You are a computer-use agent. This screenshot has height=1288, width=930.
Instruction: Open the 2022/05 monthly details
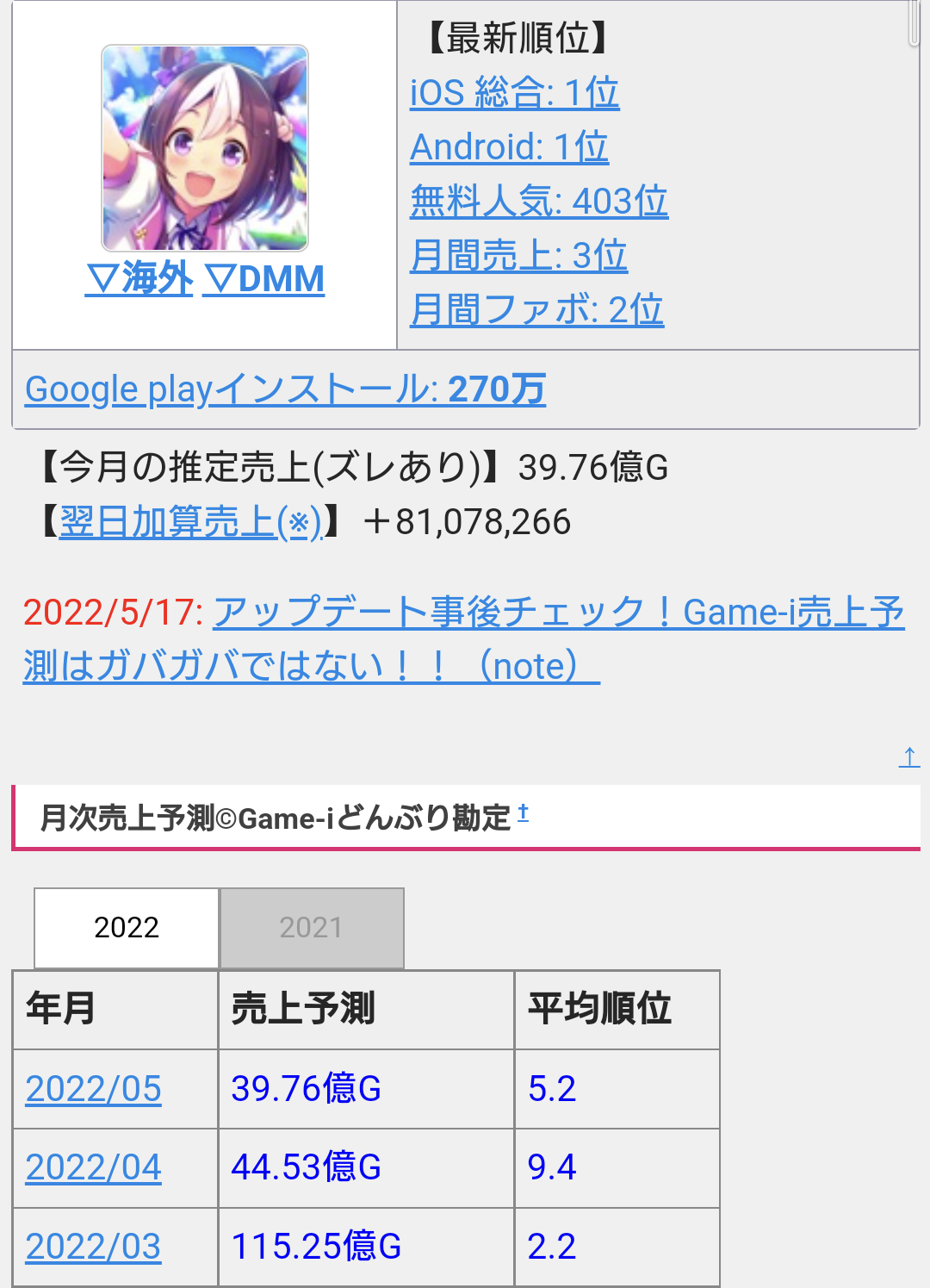tap(94, 1089)
